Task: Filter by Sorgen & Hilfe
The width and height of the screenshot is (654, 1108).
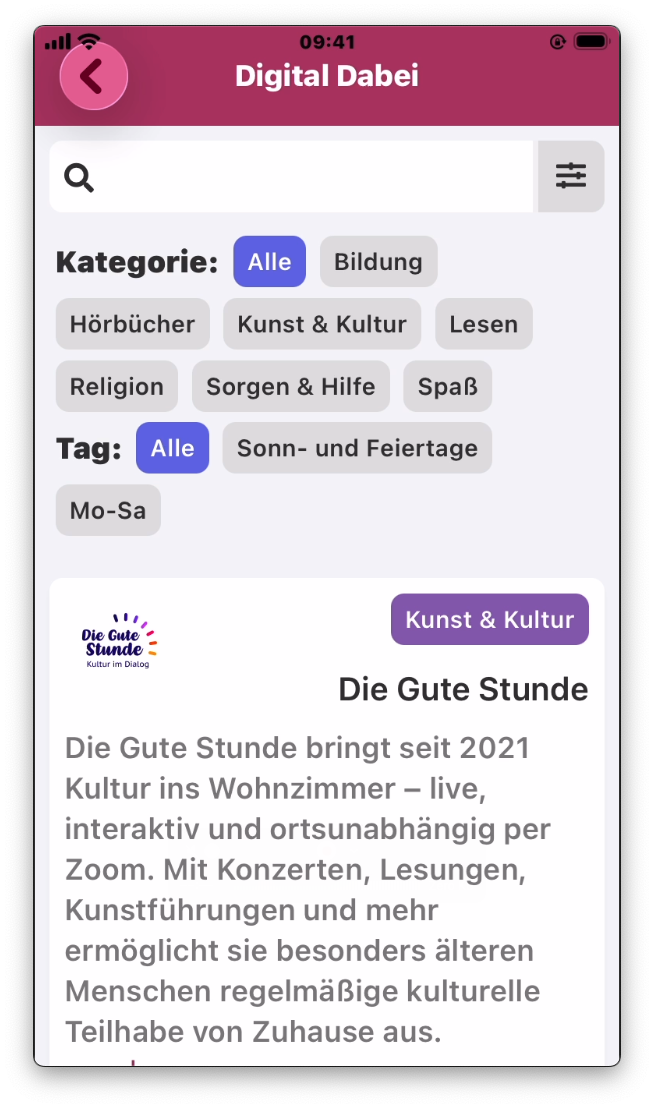Action: click(x=290, y=386)
